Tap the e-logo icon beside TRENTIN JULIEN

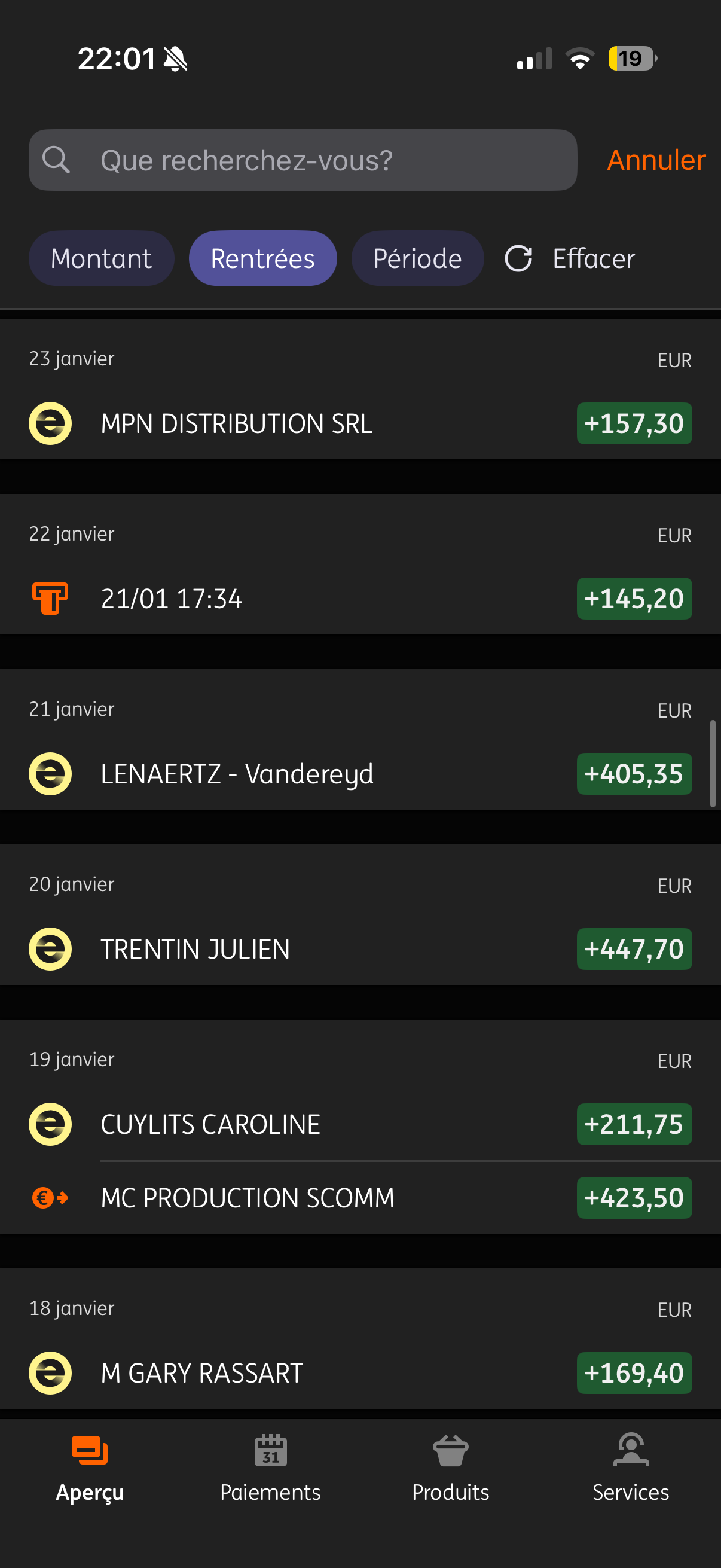coord(49,948)
